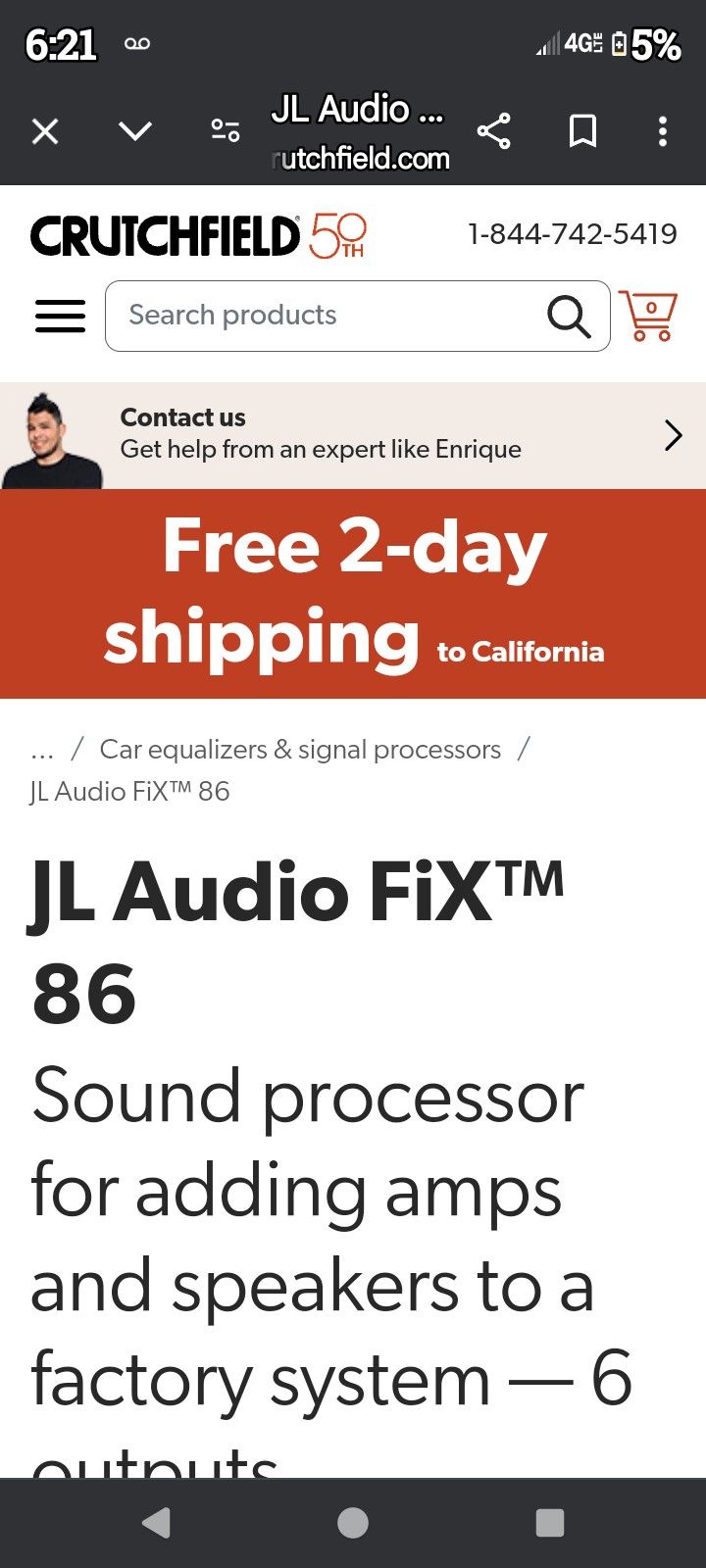
Task: Expand the truncated breadcrumb ellipsis
Action: click(x=41, y=750)
